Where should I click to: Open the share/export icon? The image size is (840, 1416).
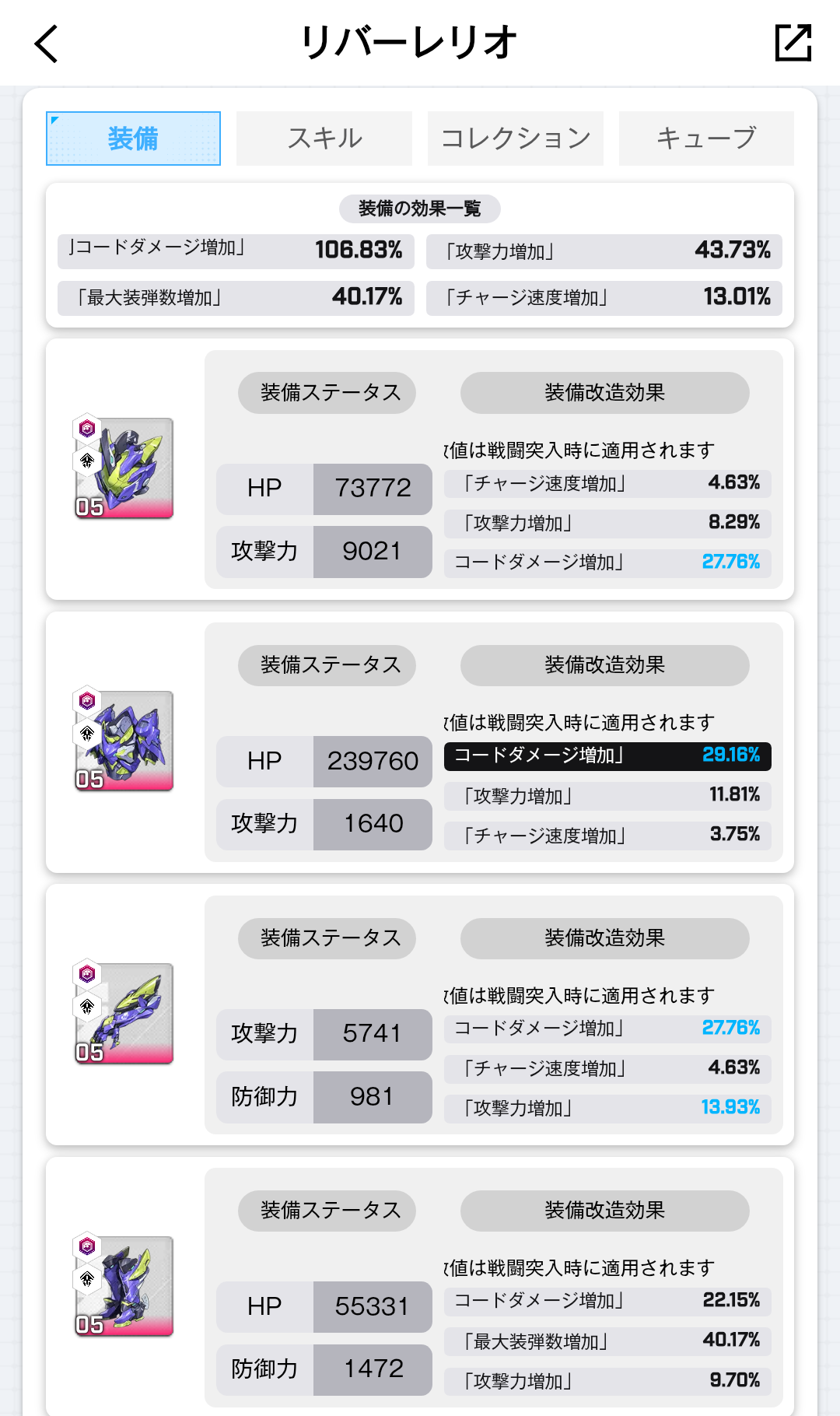[793, 43]
